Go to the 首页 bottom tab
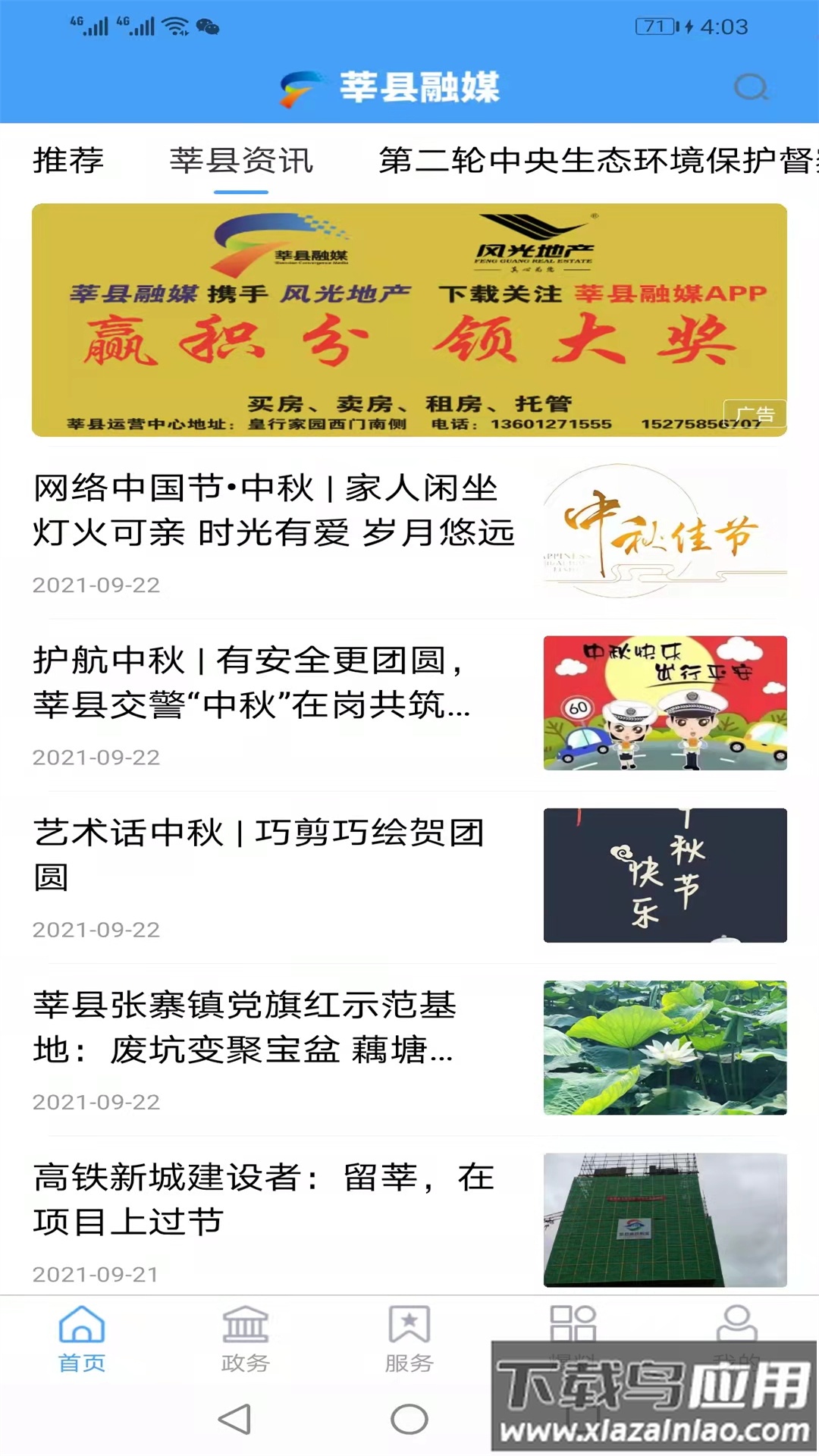The width and height of the screenshot is (819, 1456). point(82,1341)
